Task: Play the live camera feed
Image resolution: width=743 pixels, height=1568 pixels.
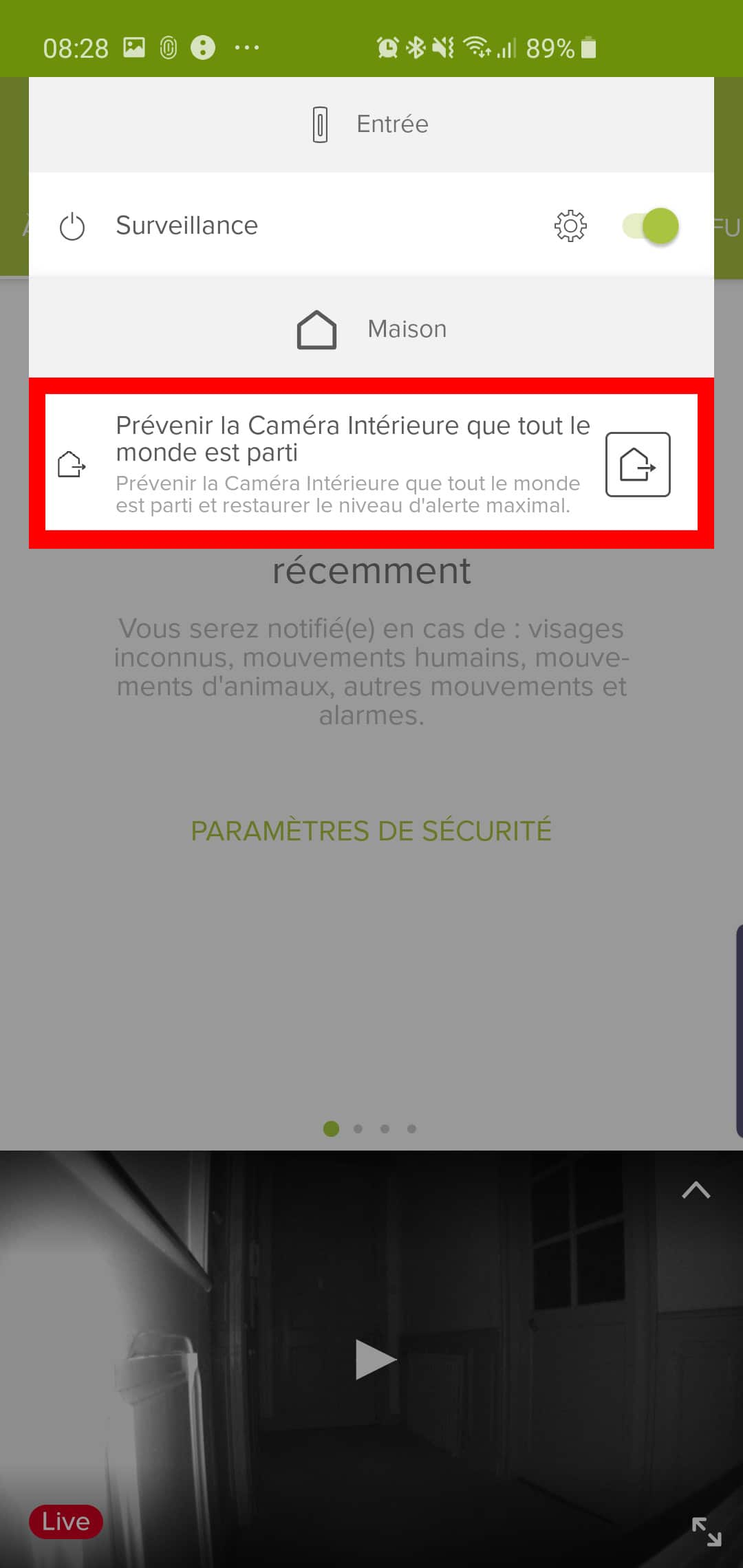Action: pyautogui.click(x=376, y=1359)
